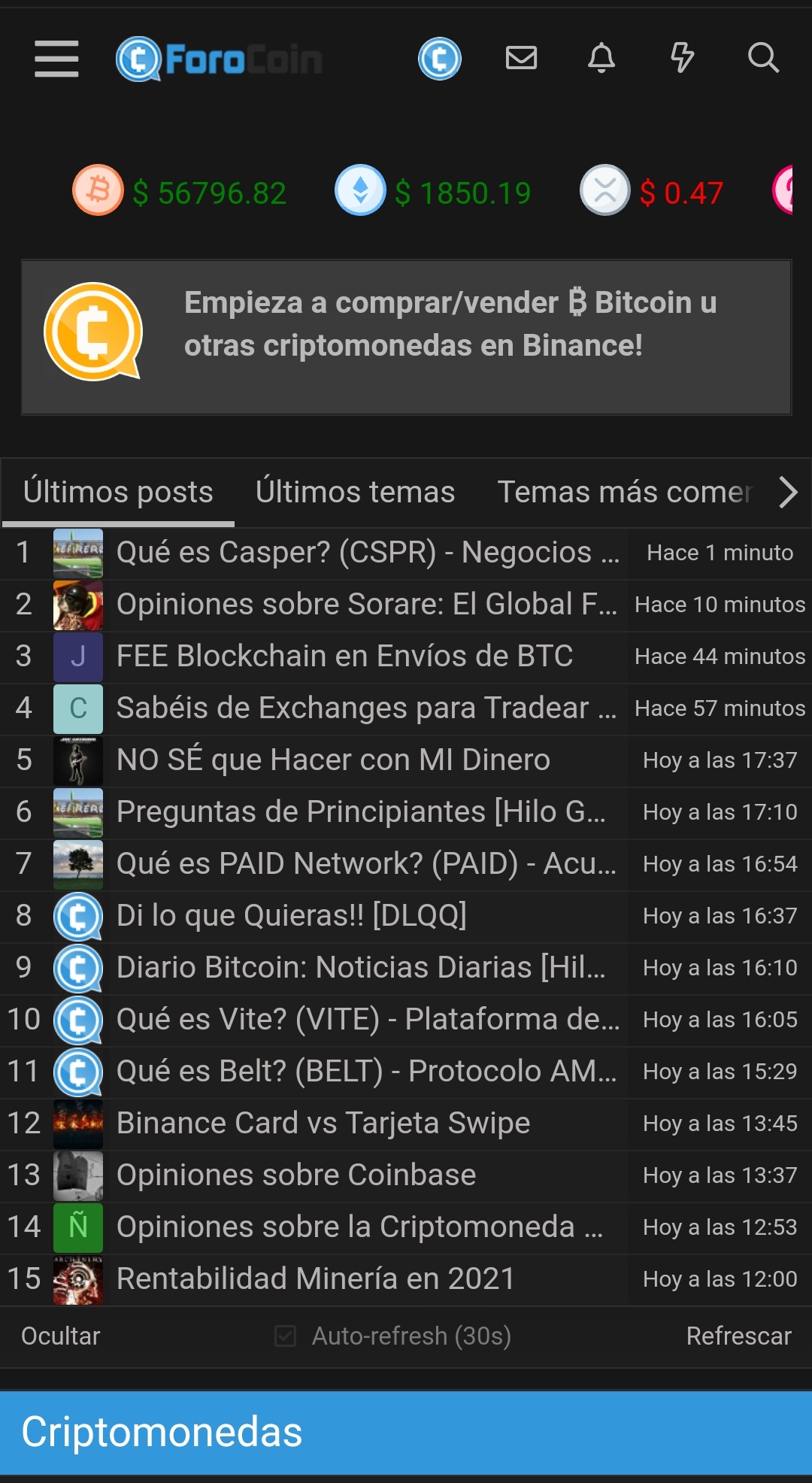Open the notifications bell
Image resolution: width=812 pixels, height=1483 pixels.
coord(601,58)
